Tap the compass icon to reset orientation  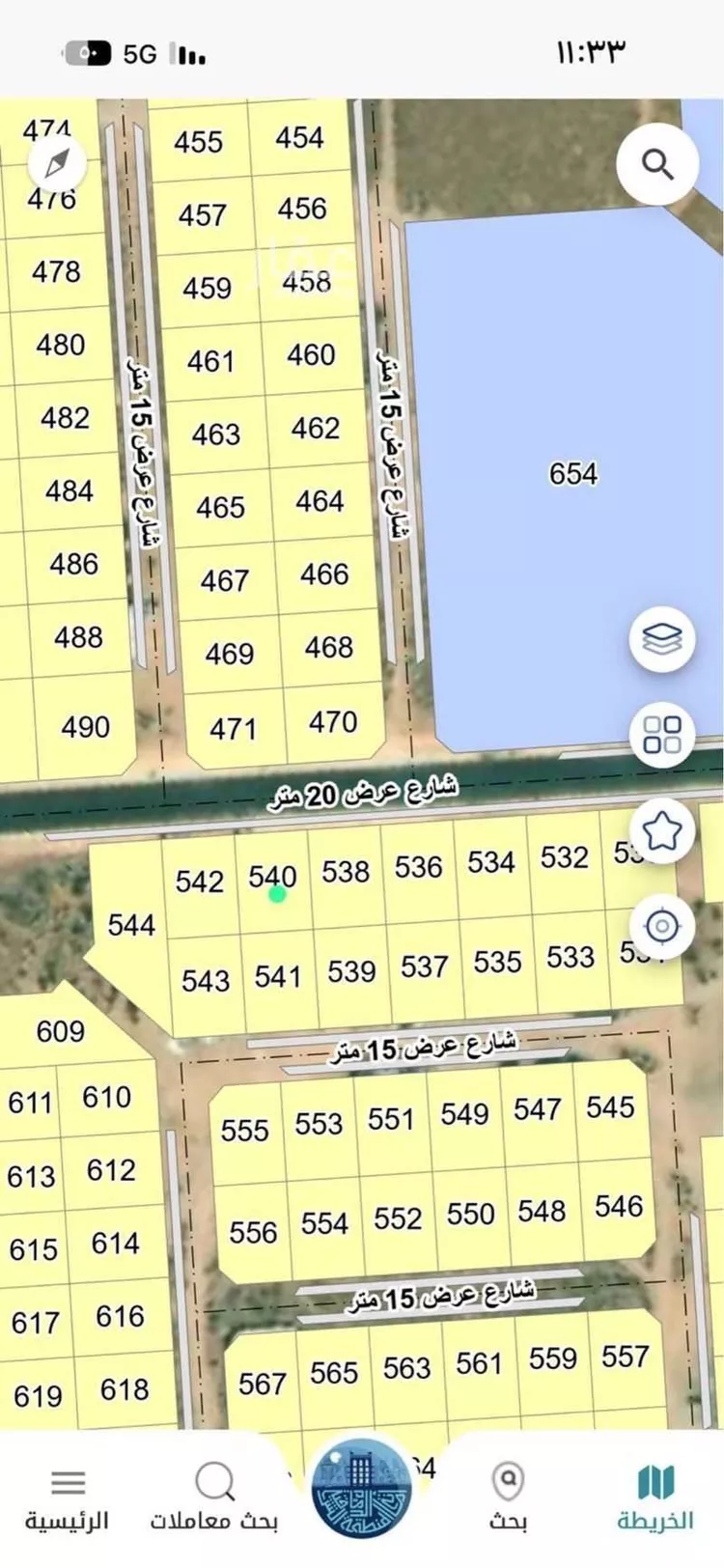click(57, 163)
